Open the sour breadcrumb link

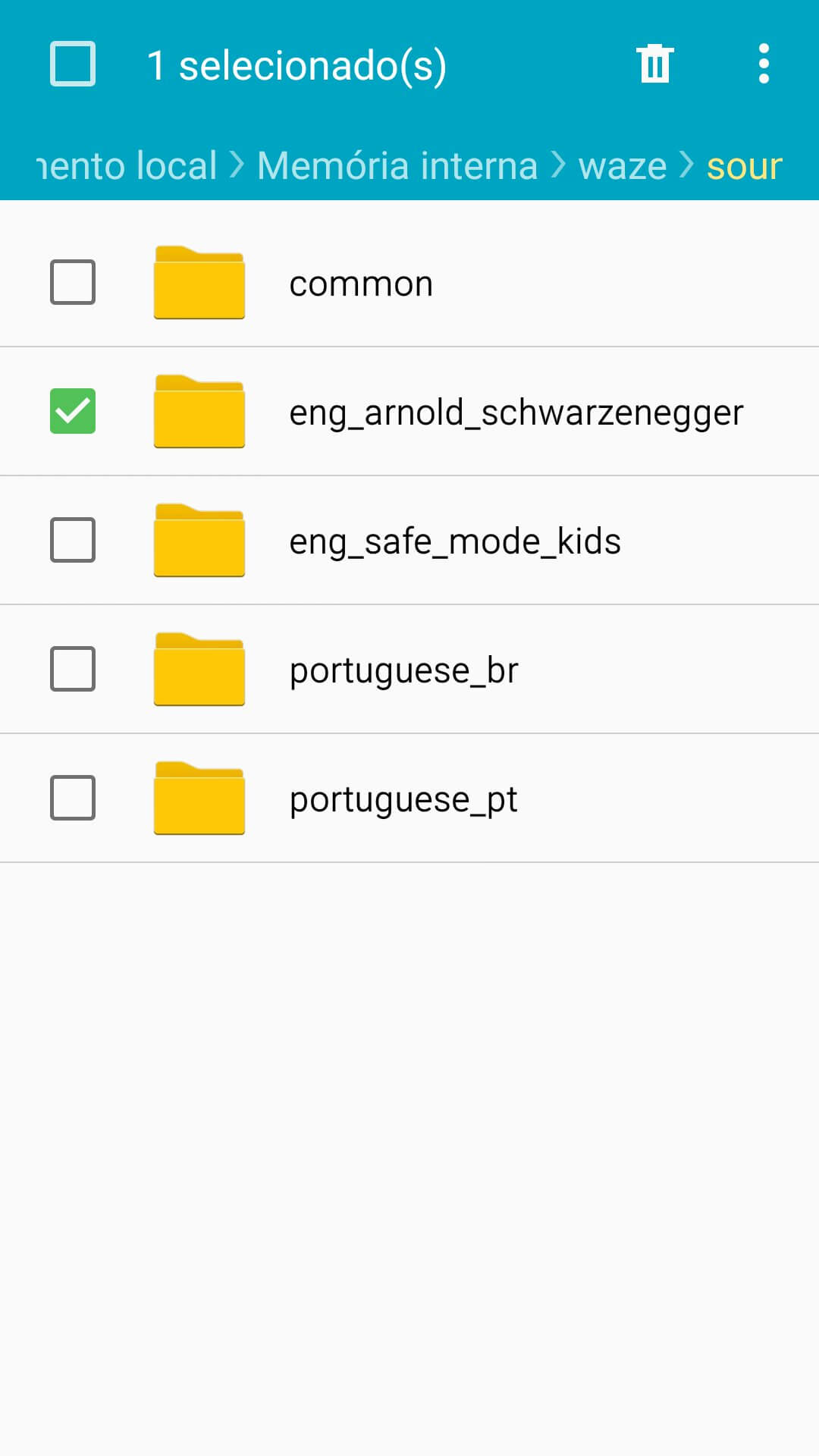click(x=743, y=165)
